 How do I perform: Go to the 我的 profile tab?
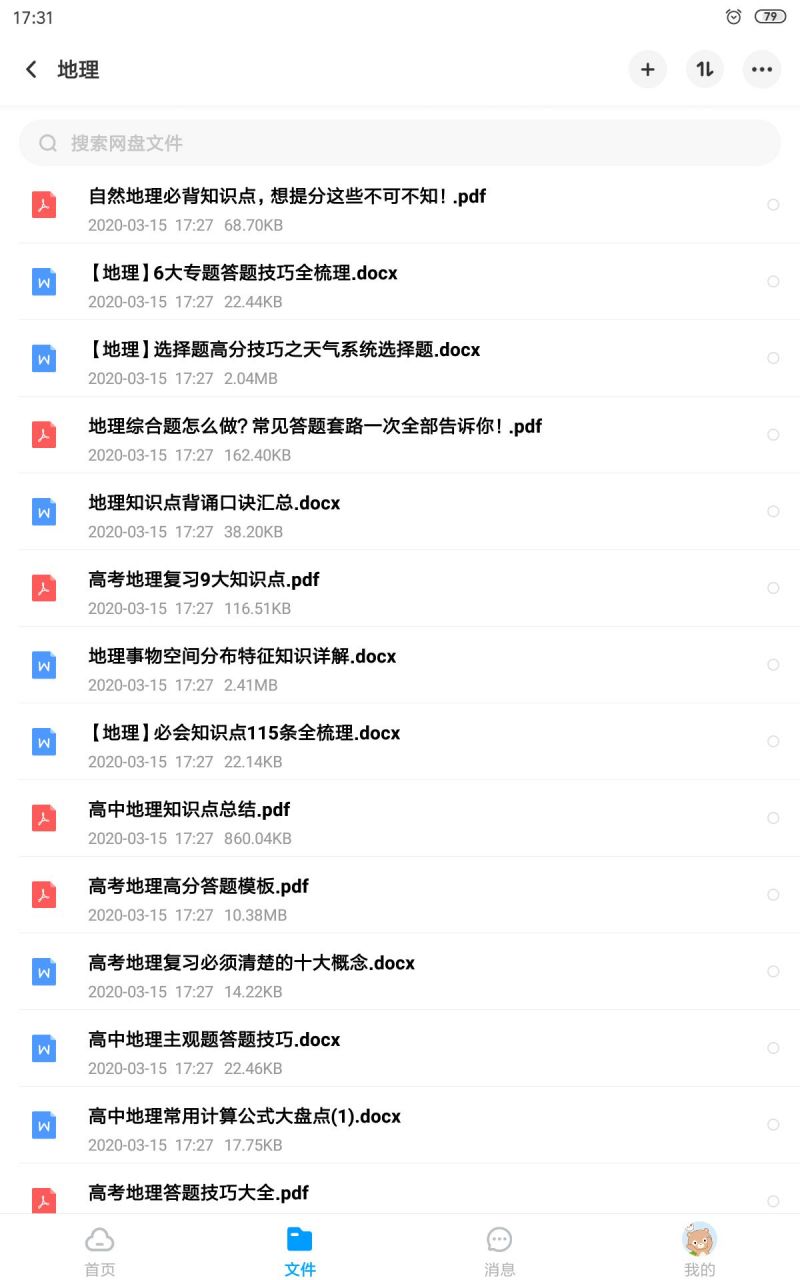click(x=700, y=1250)
